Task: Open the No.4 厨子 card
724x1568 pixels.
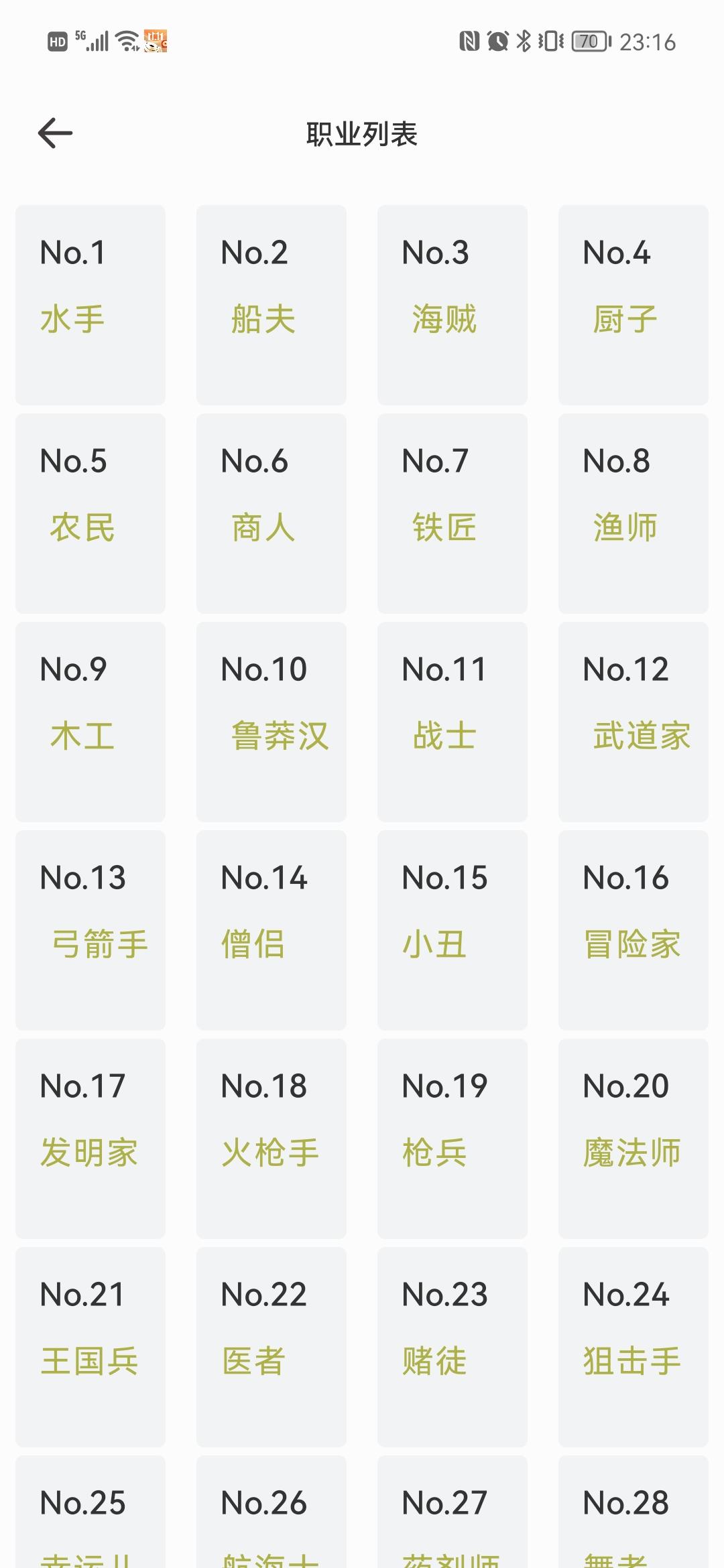Action: coord(633,305)
